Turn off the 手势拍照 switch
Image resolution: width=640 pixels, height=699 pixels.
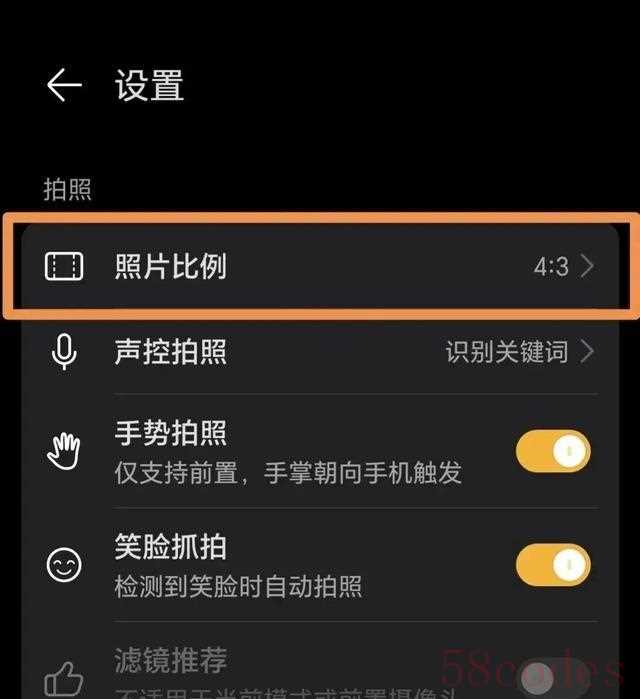click(x=553, y=452)
